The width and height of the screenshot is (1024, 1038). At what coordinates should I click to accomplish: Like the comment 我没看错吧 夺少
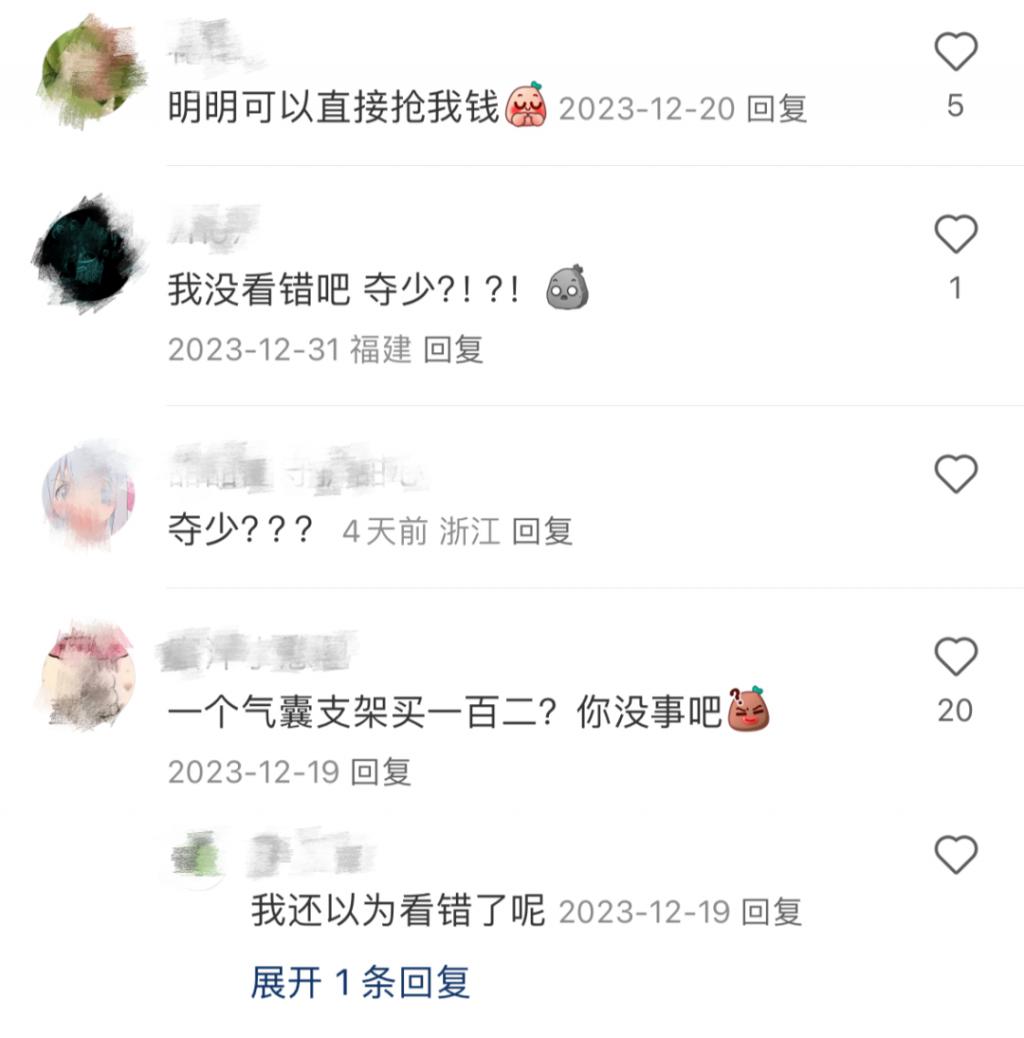tap(955, 235)
